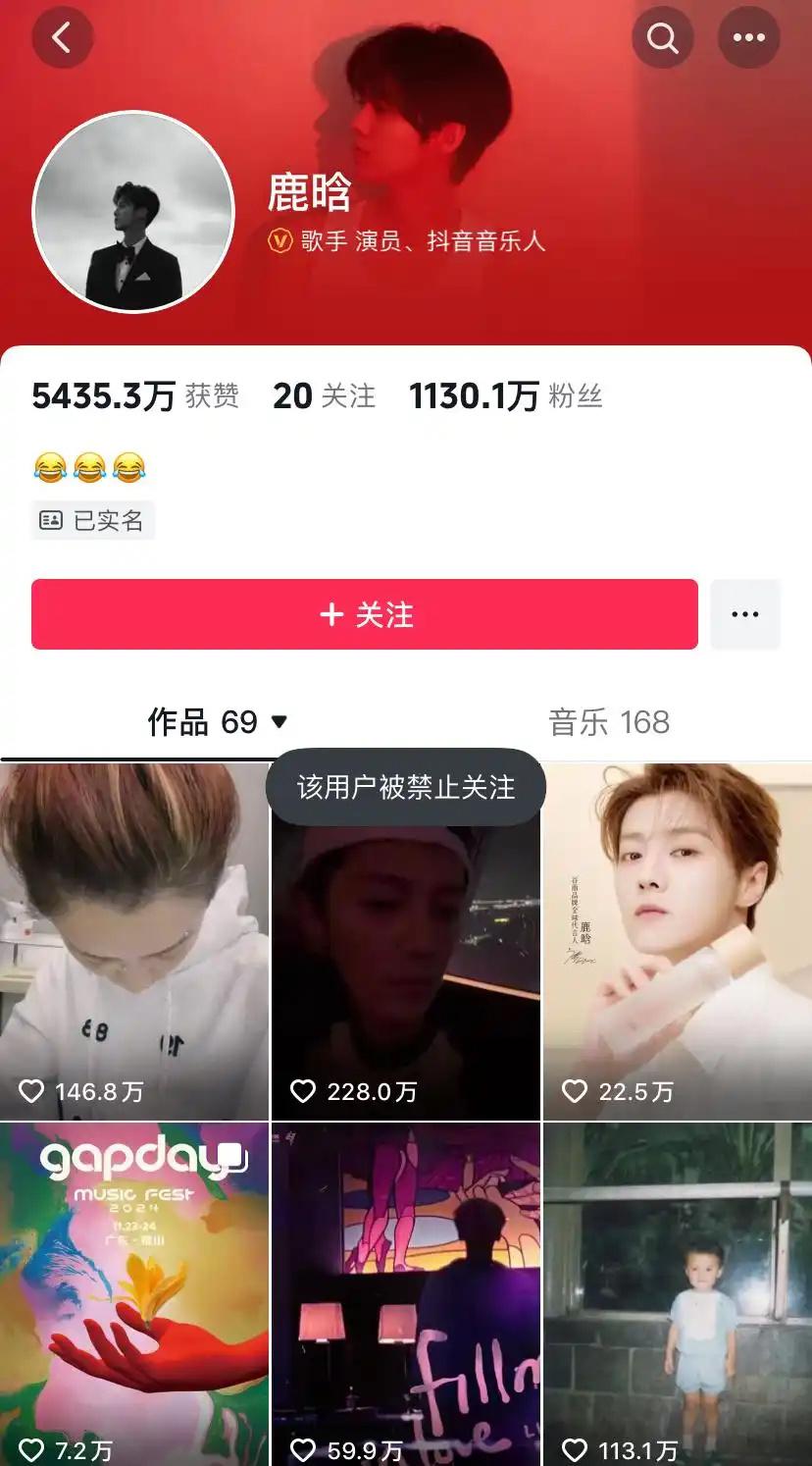View the 20 关注 following list
The height and width of the screenshot is (1466, 812).
click(324, 396)
